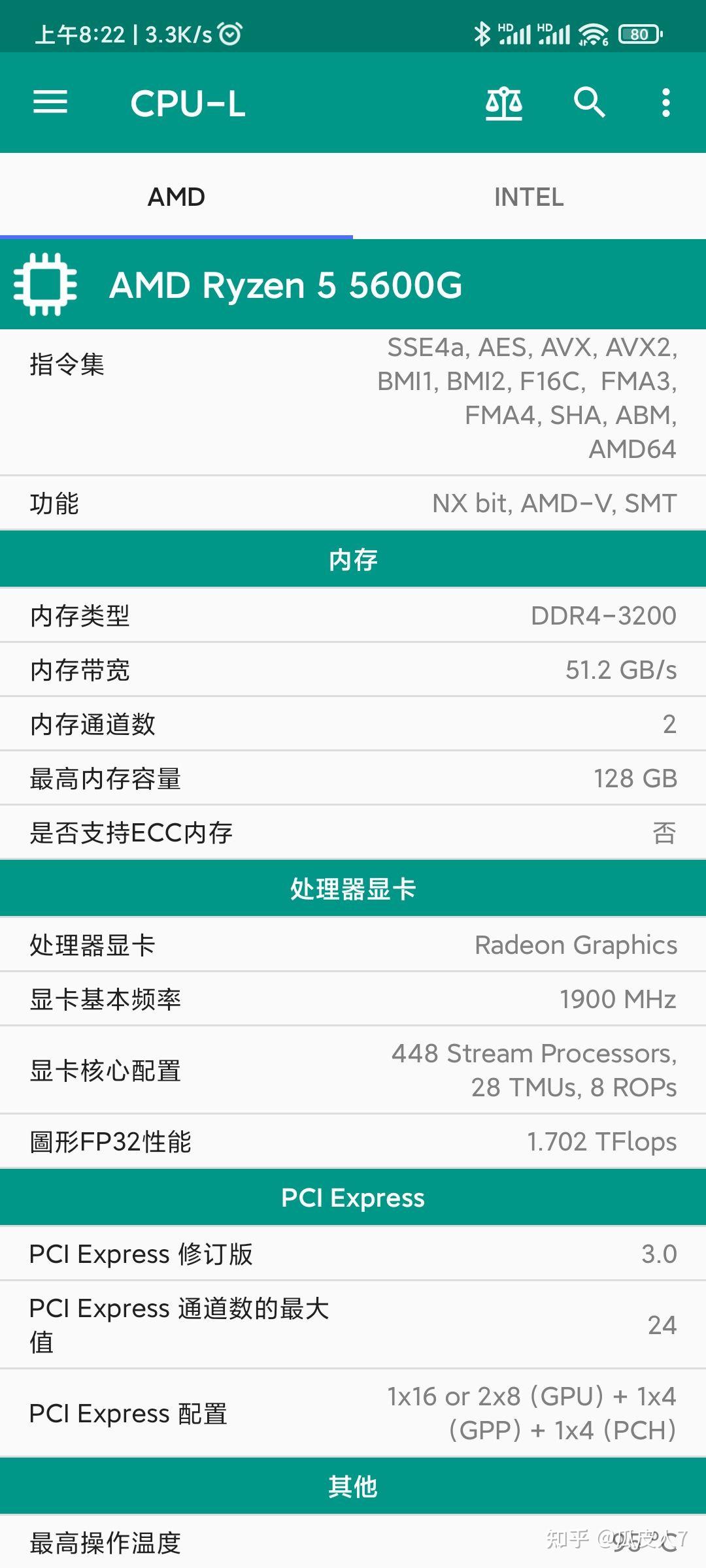Tap the DDR4-3200 memory type row

pyautogui.click(x=353, y=614)
